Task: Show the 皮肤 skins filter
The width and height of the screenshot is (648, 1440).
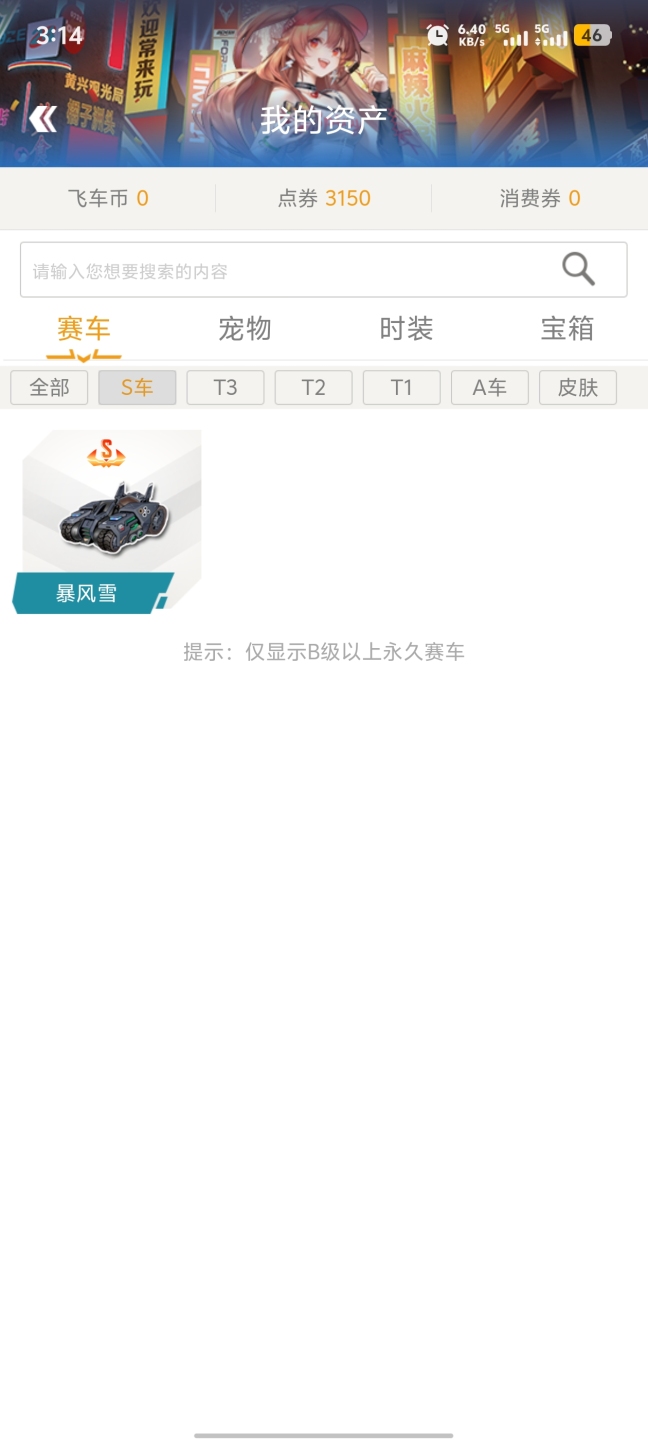Action: coord(577,388)
